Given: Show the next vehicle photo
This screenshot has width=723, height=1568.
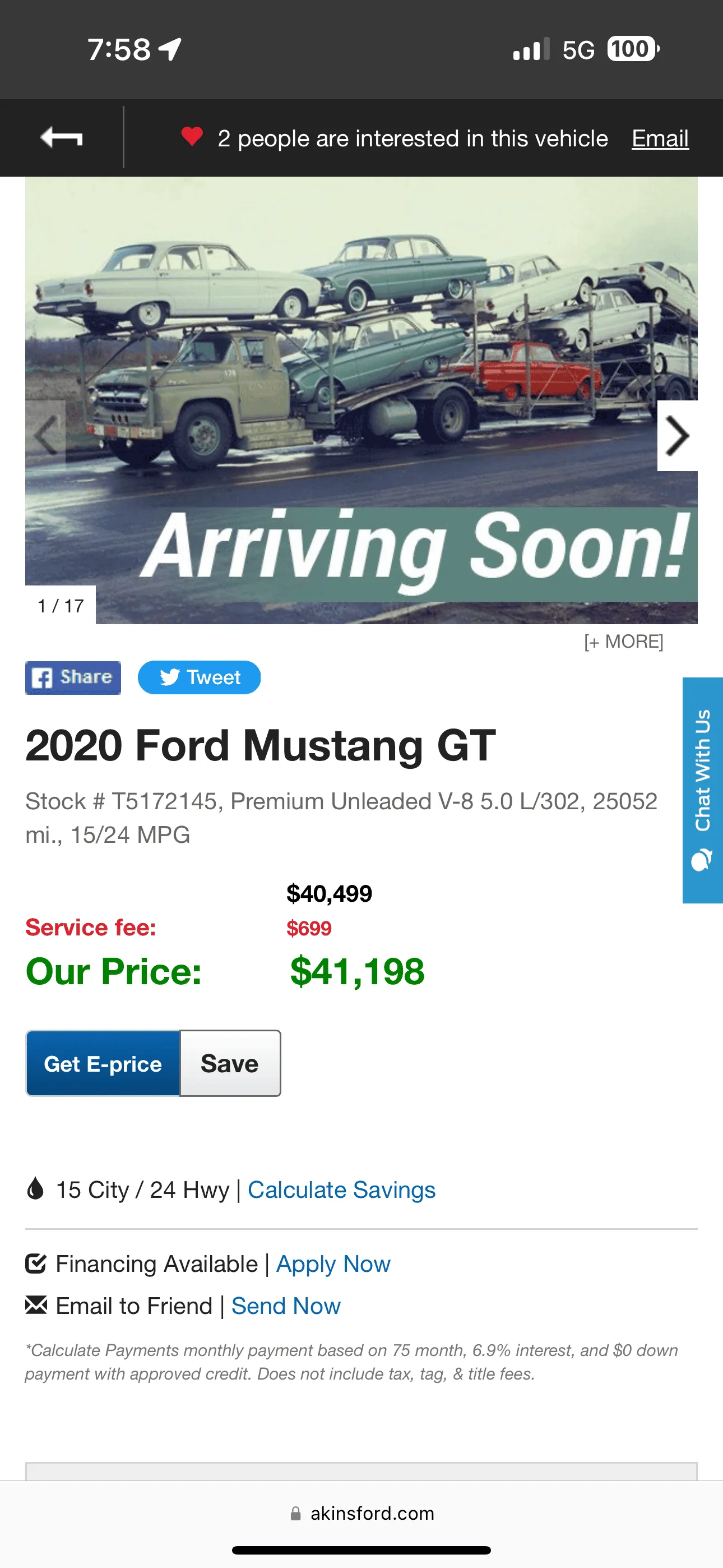Looking at the screenshot, I should click(x=676, y=435).
